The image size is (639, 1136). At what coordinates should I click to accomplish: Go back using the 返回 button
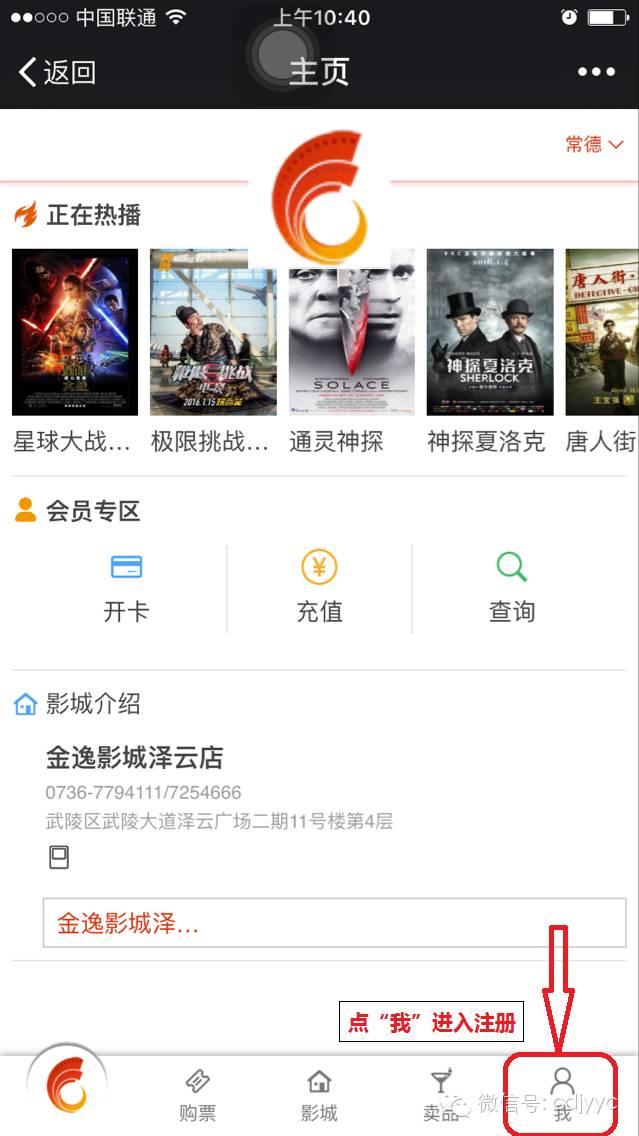tap(57, 72)
